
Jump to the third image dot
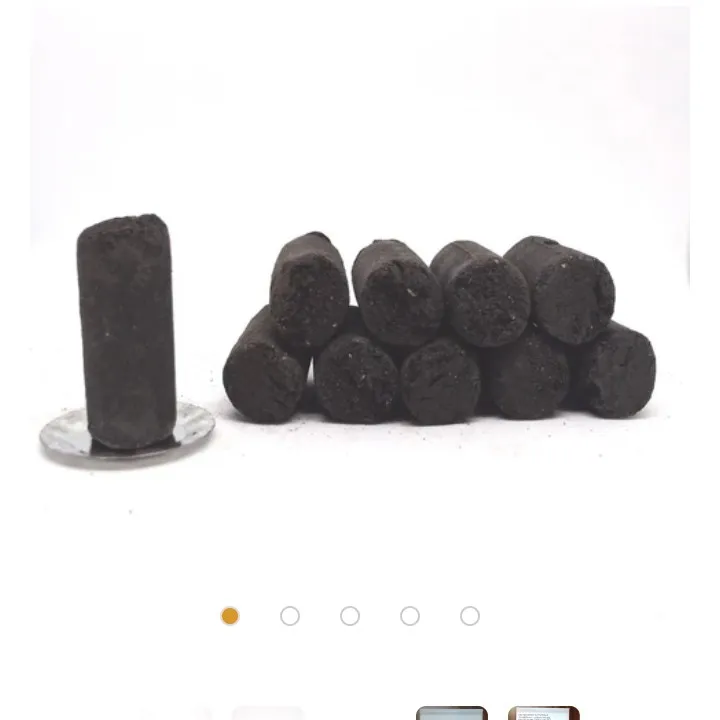350,616
